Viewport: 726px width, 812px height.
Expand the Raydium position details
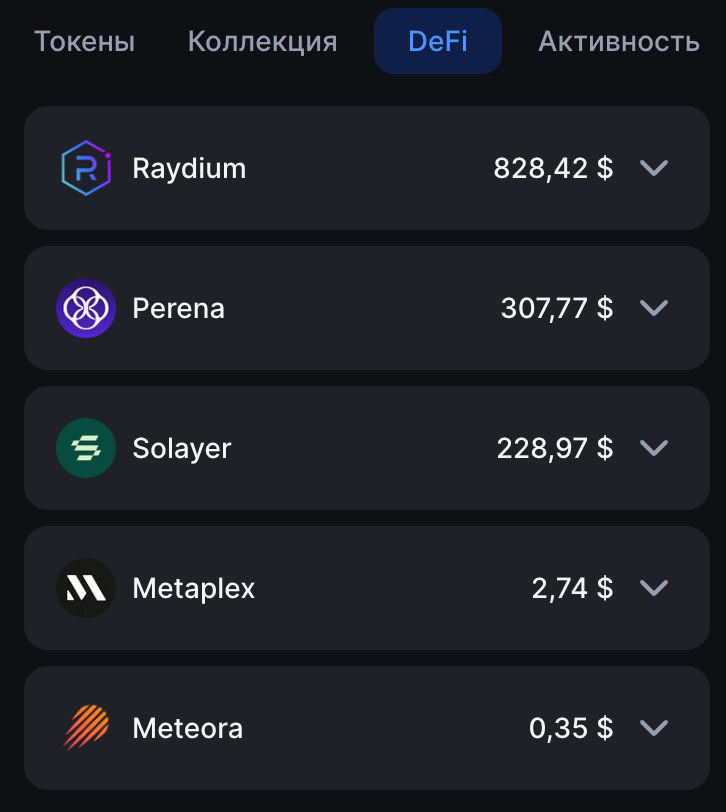tap(653, 168)
